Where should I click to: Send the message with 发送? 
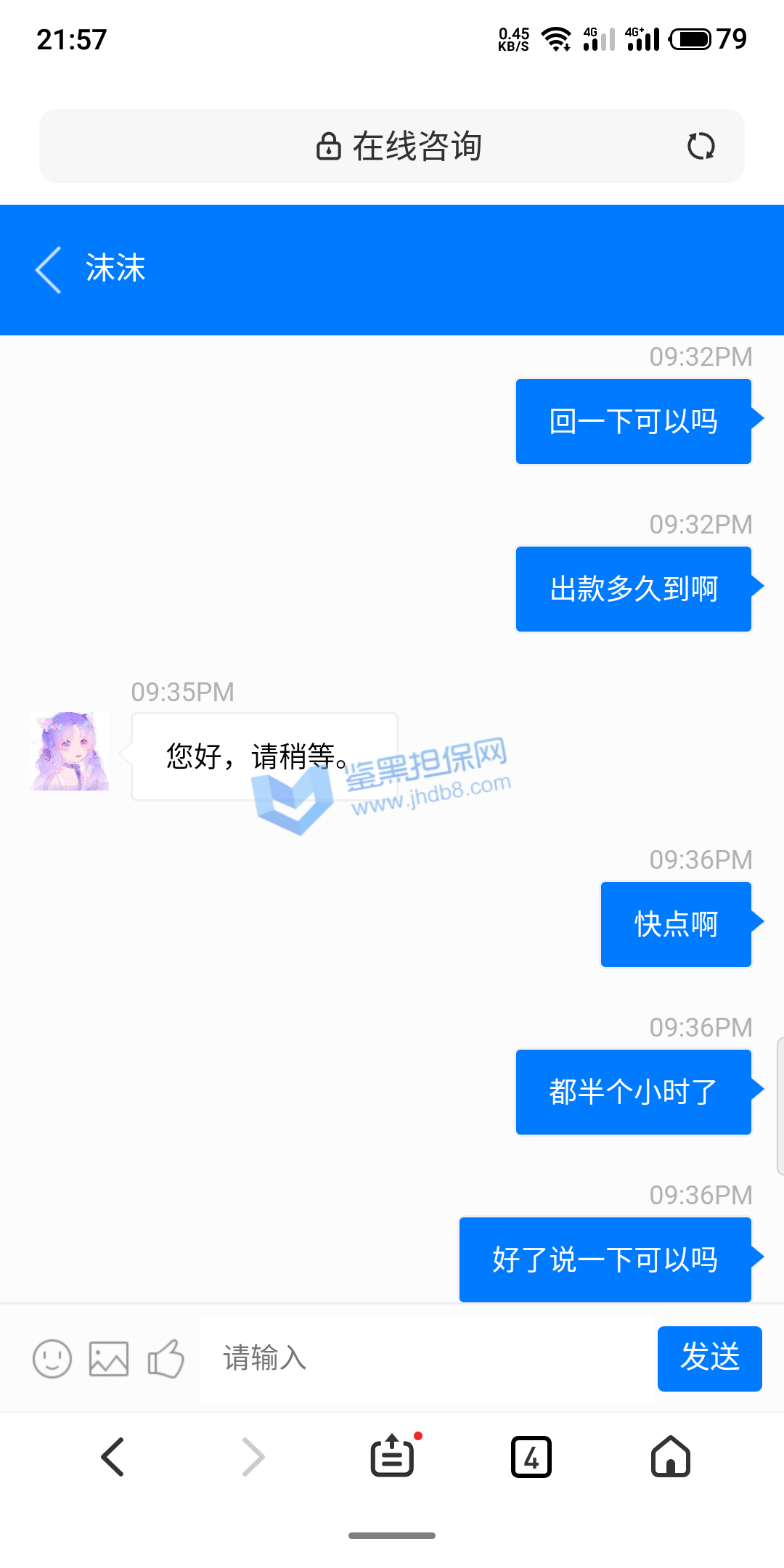coord(709,1358)
